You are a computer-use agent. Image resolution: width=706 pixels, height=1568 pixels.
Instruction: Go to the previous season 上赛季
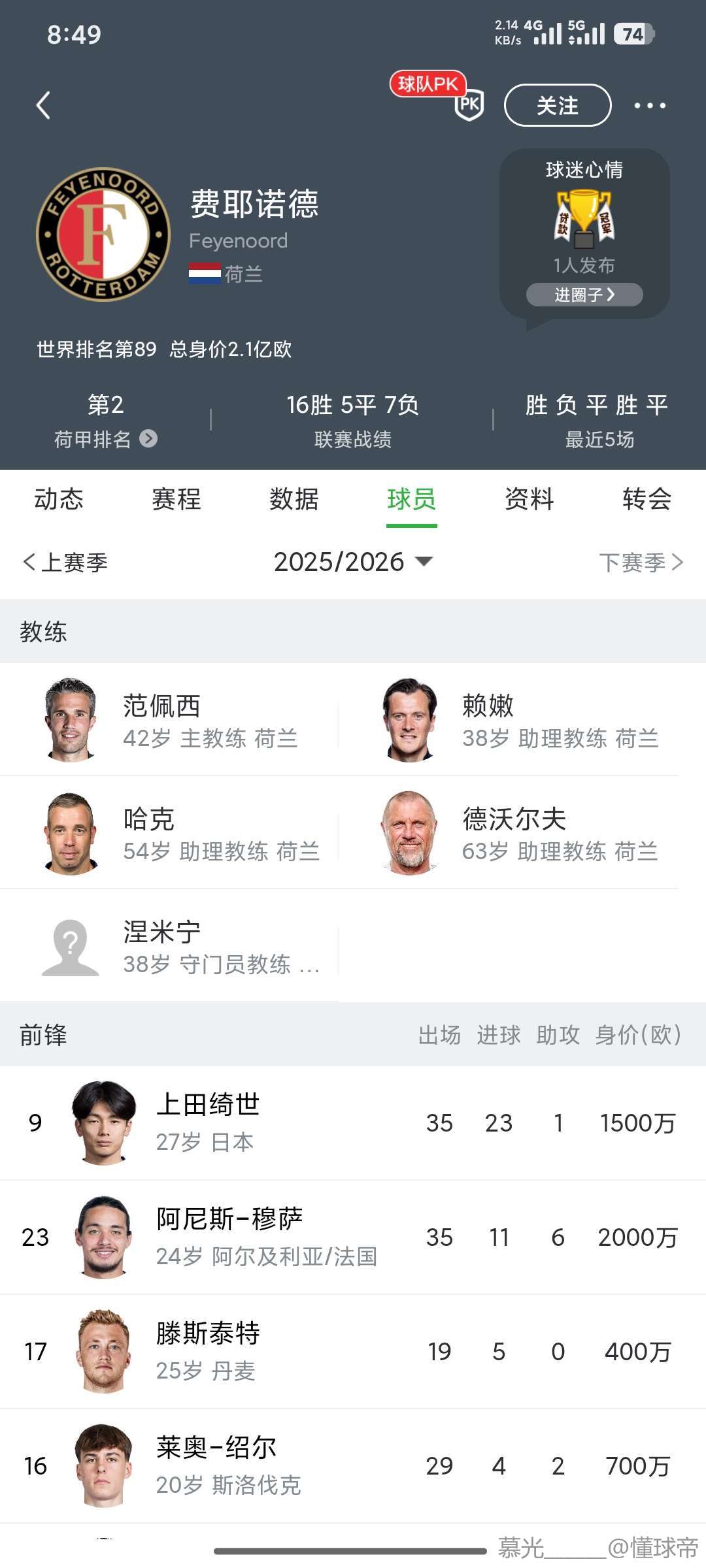pyautogui.click(x=65, y=562)
